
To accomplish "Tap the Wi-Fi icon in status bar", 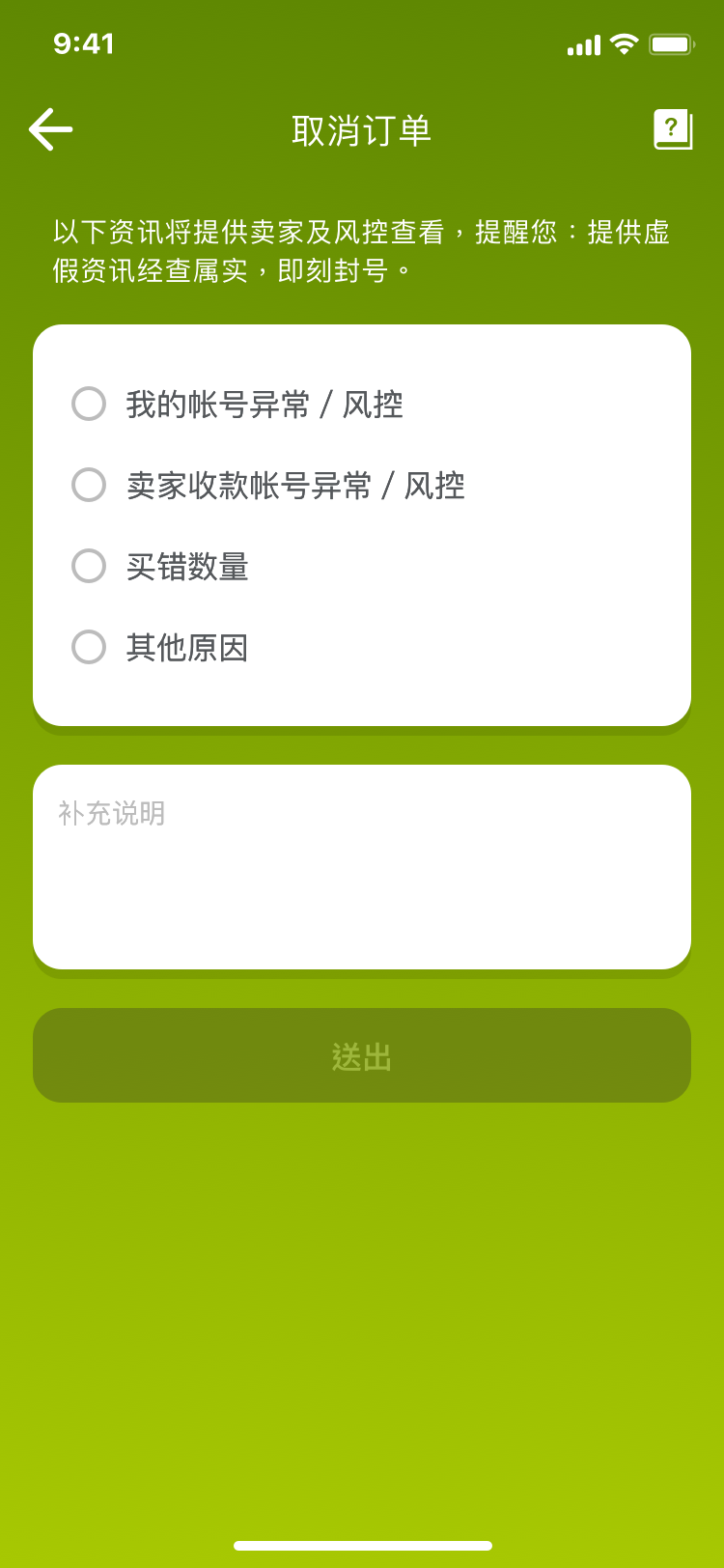I will pos(625,42).
